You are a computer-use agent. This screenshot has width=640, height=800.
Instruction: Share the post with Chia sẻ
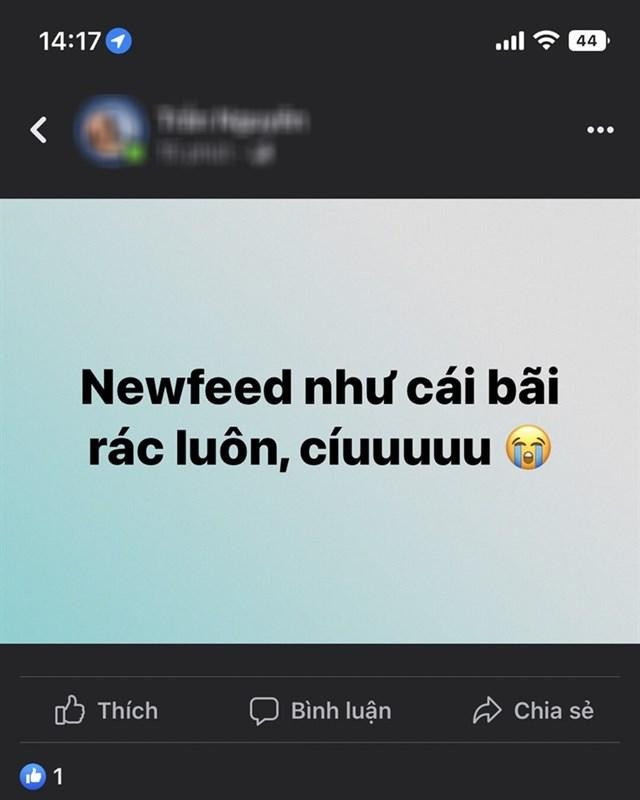[x=533, y=711]
